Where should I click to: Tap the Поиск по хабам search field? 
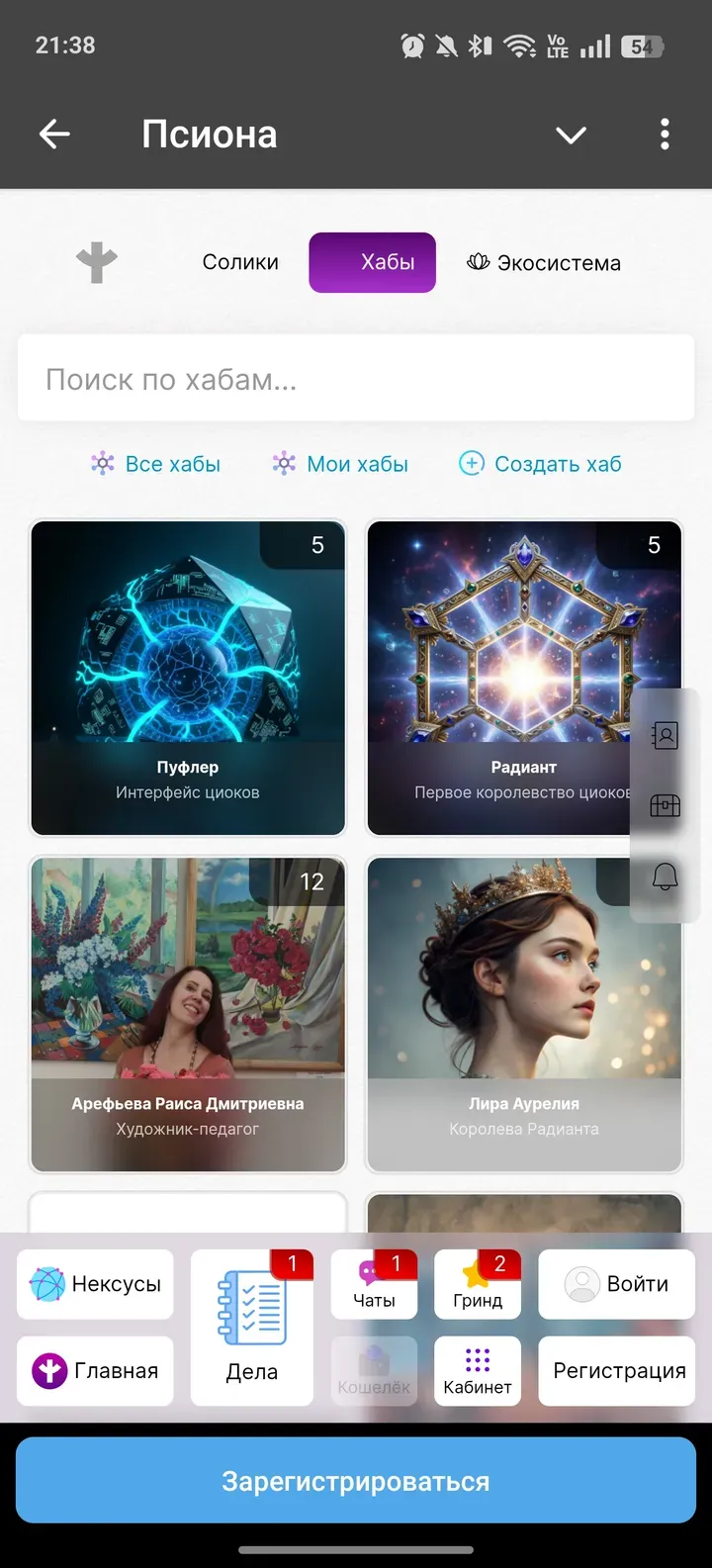[x=356, y=379]
